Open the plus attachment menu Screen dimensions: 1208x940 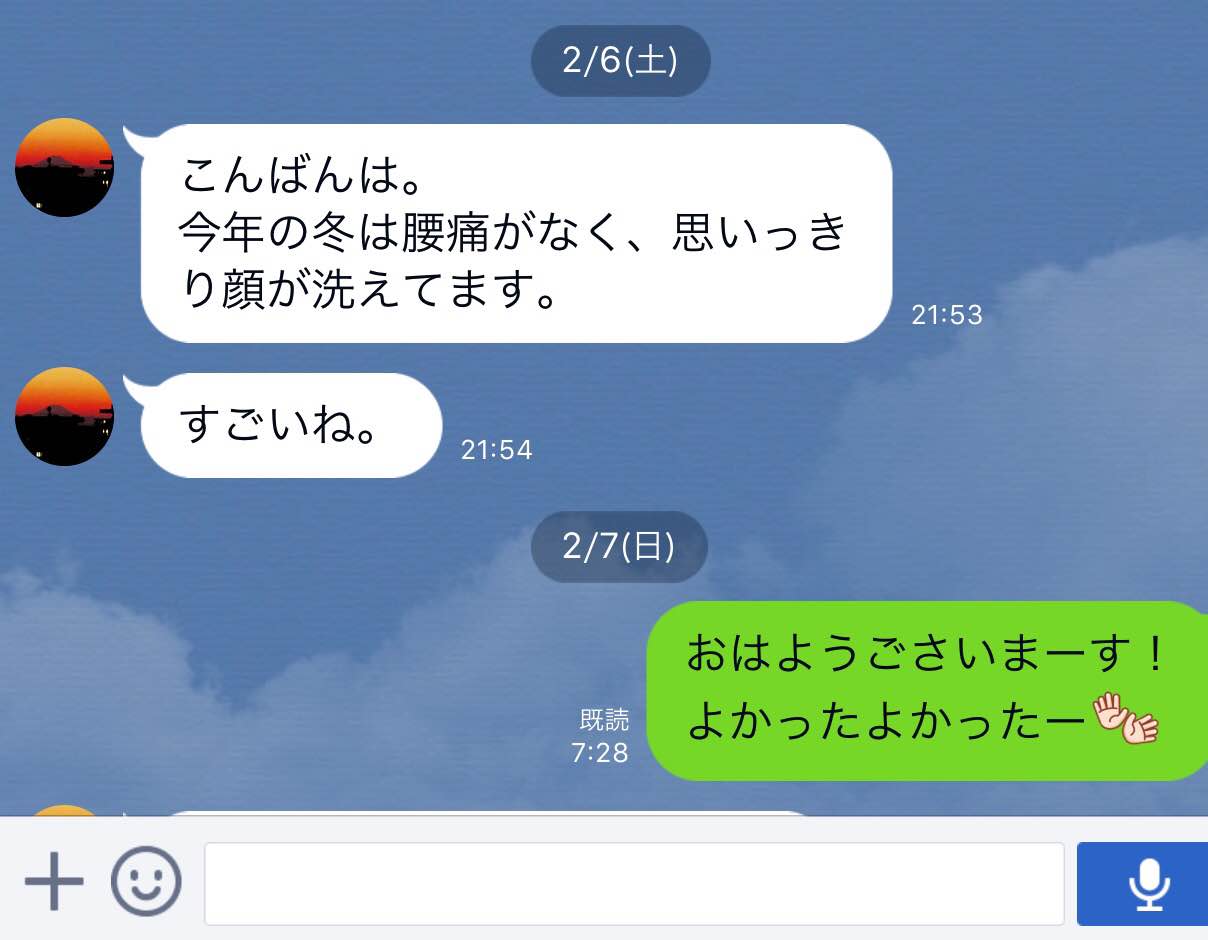pos(53,882)
